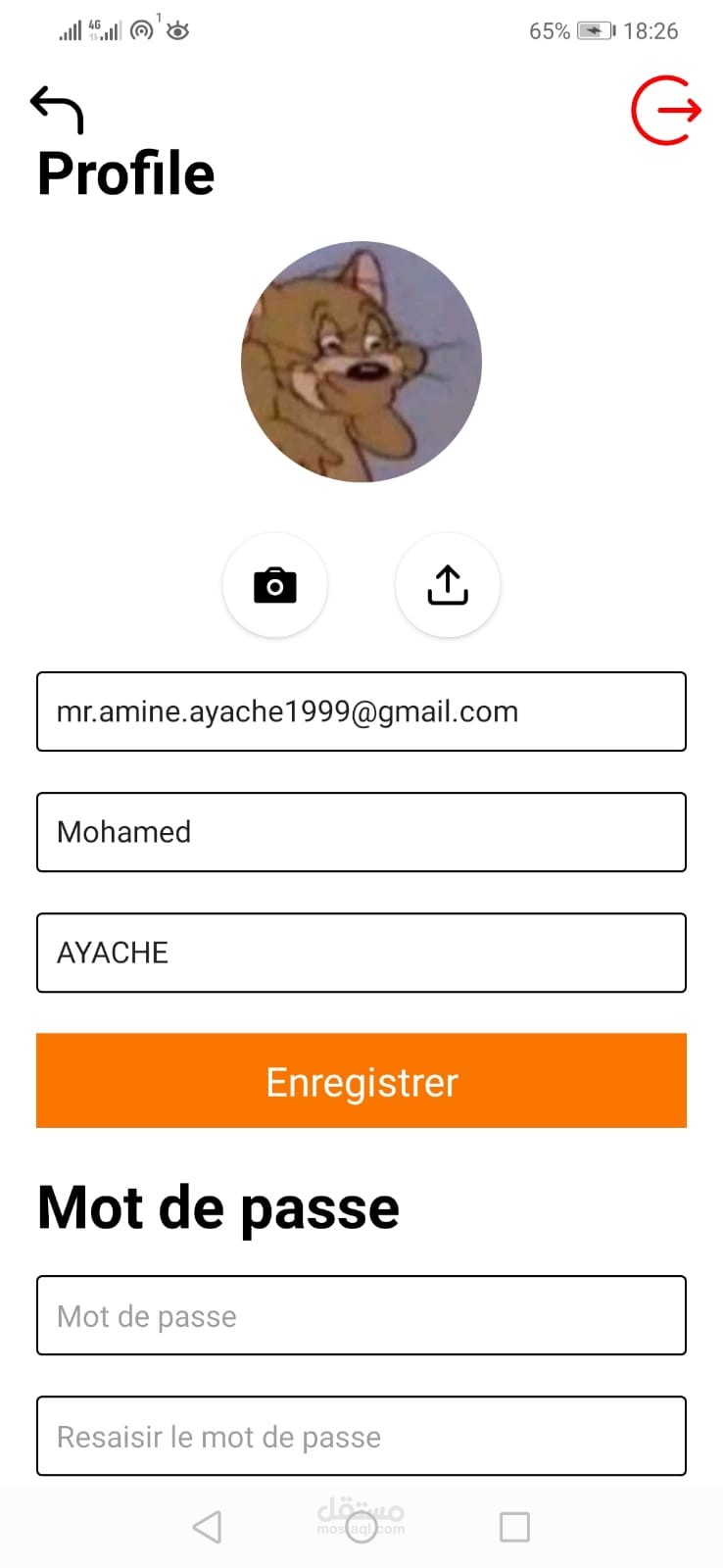The height and width of the screenshot is (1568, 723).
Task: Focus the Mot de passe field
Action: [361, 1315]
